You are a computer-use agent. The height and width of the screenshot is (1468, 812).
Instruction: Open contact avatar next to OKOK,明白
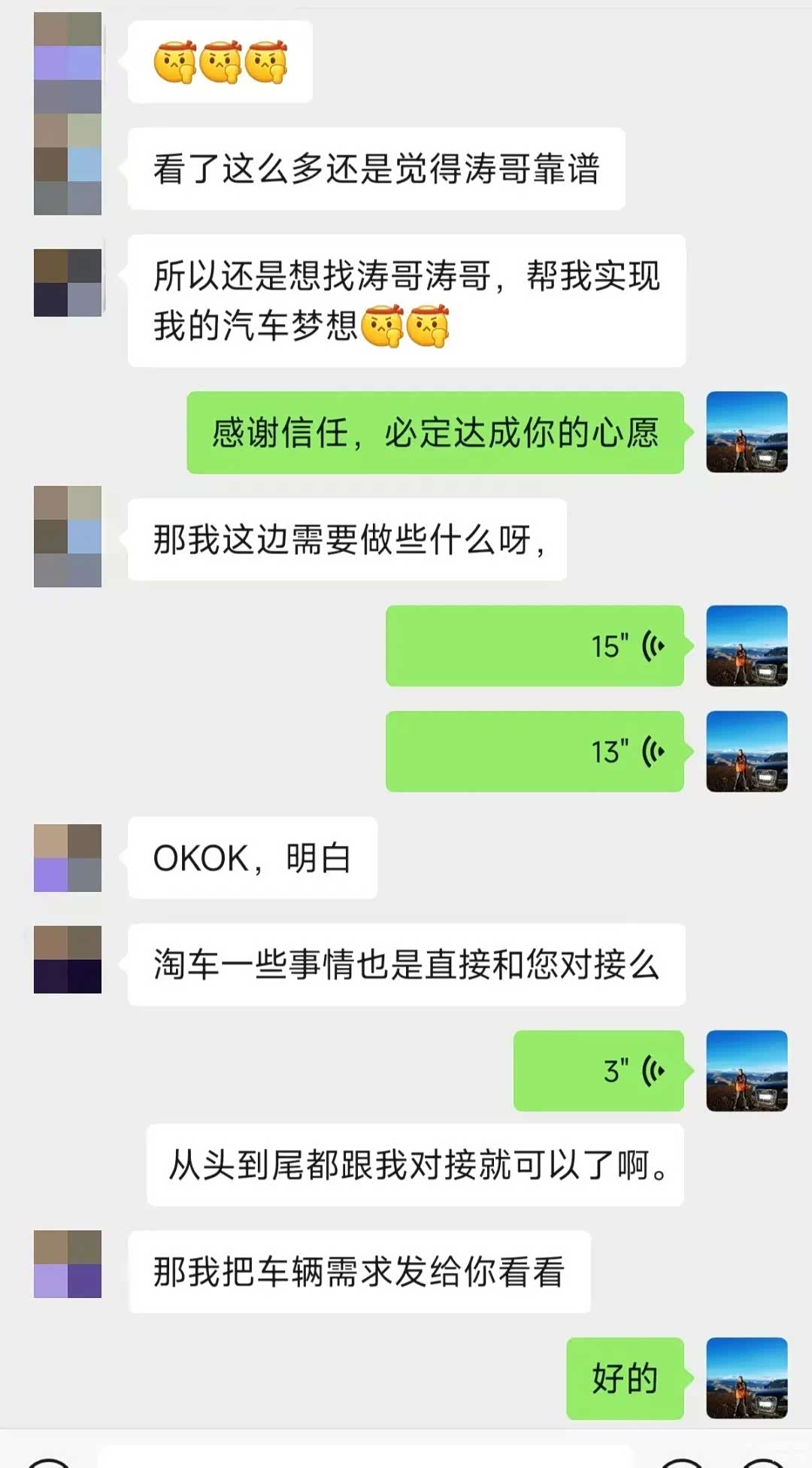(68, 858)
